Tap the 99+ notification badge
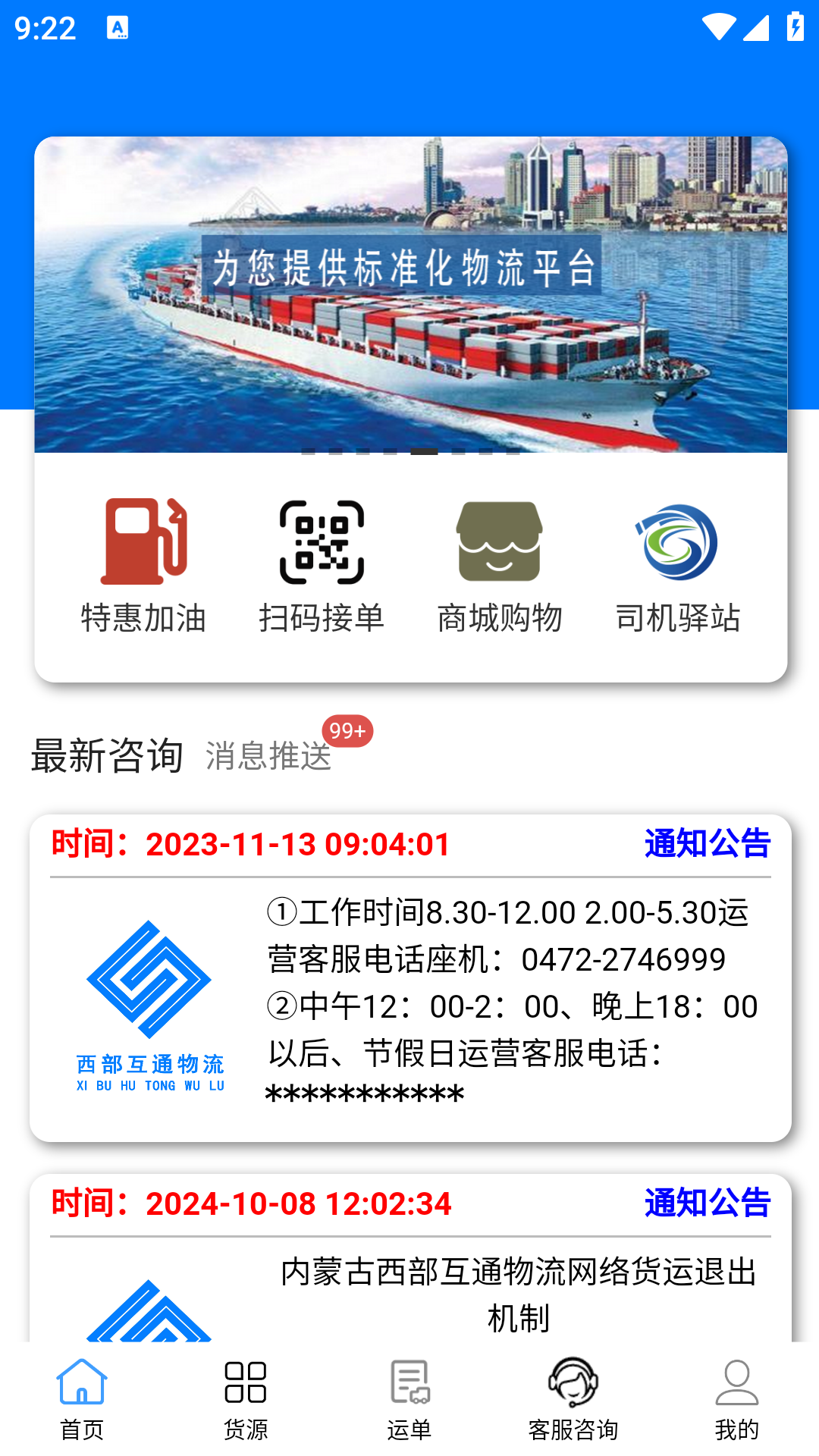Screen dimensions: 819x1456 point(348,730)
